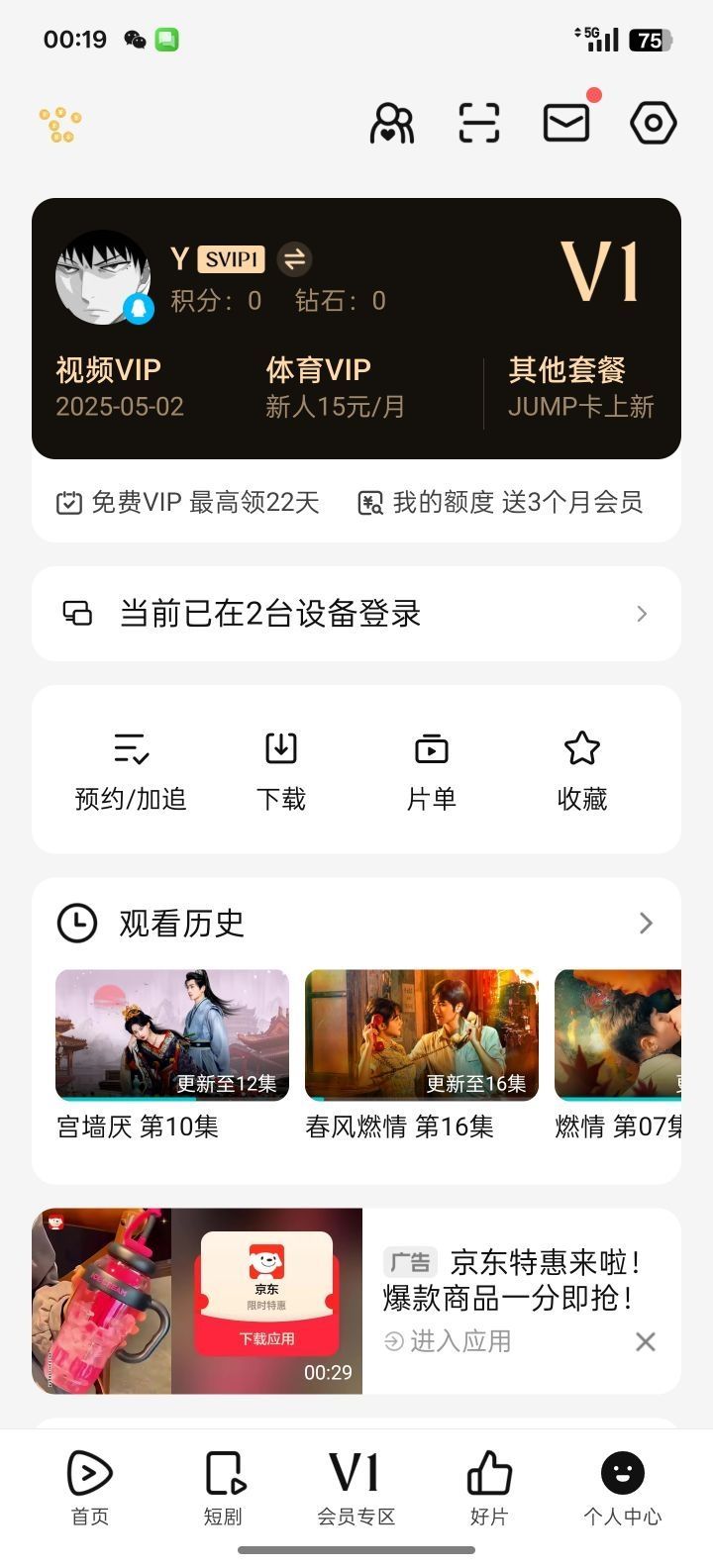The image size is (713, 1568).
Task: Click the gold coins icon at top left
Action: (x=56, y=123)
